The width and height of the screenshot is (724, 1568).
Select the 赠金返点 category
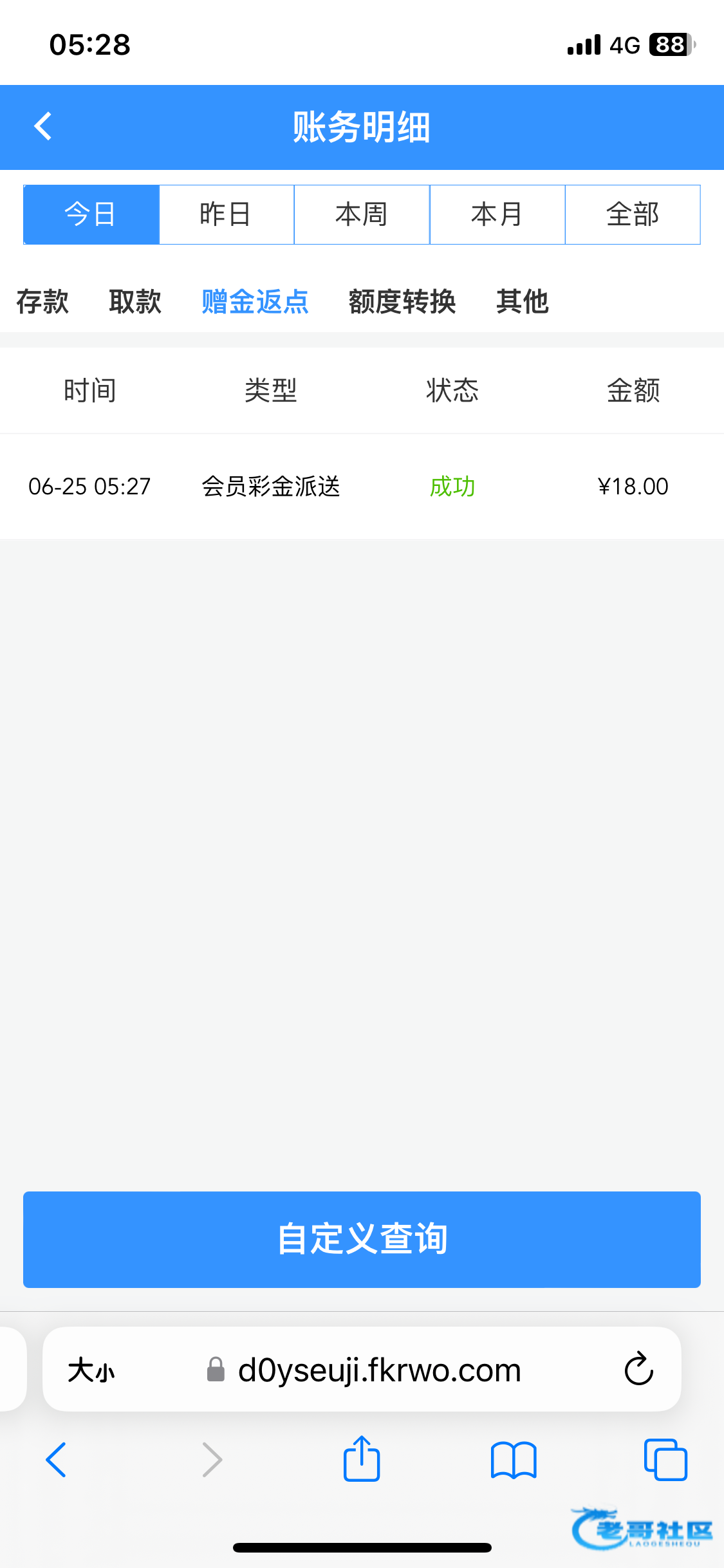255,301
